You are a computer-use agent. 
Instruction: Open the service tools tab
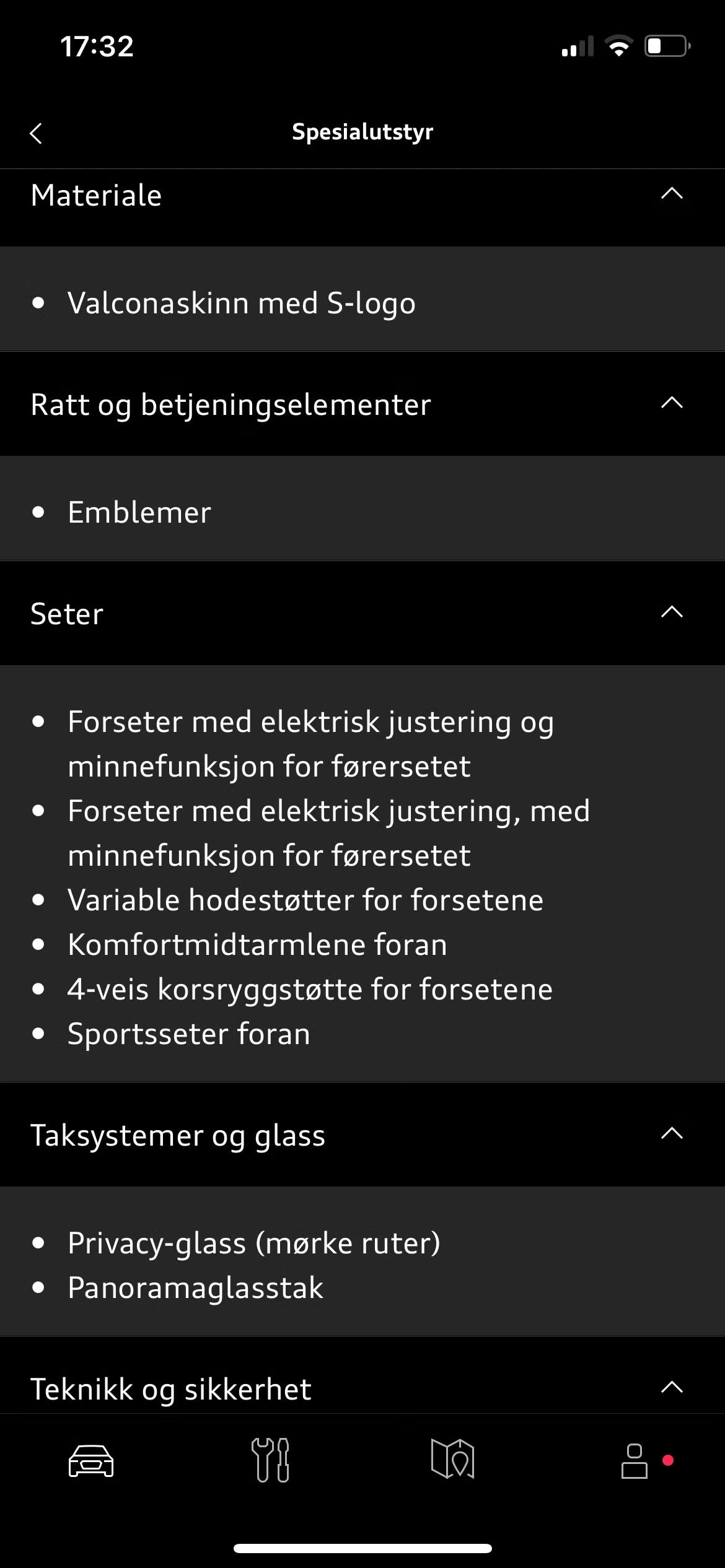(270, 1460)
